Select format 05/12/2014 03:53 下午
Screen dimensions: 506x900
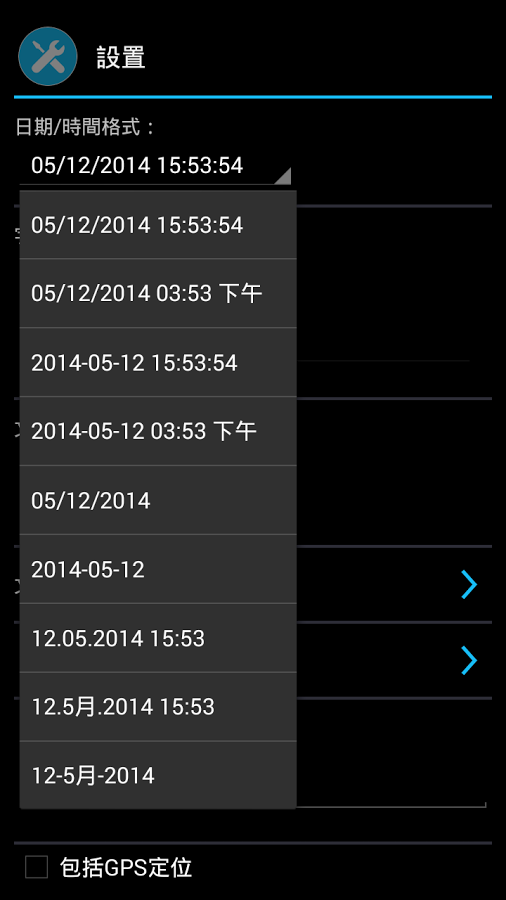158,293
